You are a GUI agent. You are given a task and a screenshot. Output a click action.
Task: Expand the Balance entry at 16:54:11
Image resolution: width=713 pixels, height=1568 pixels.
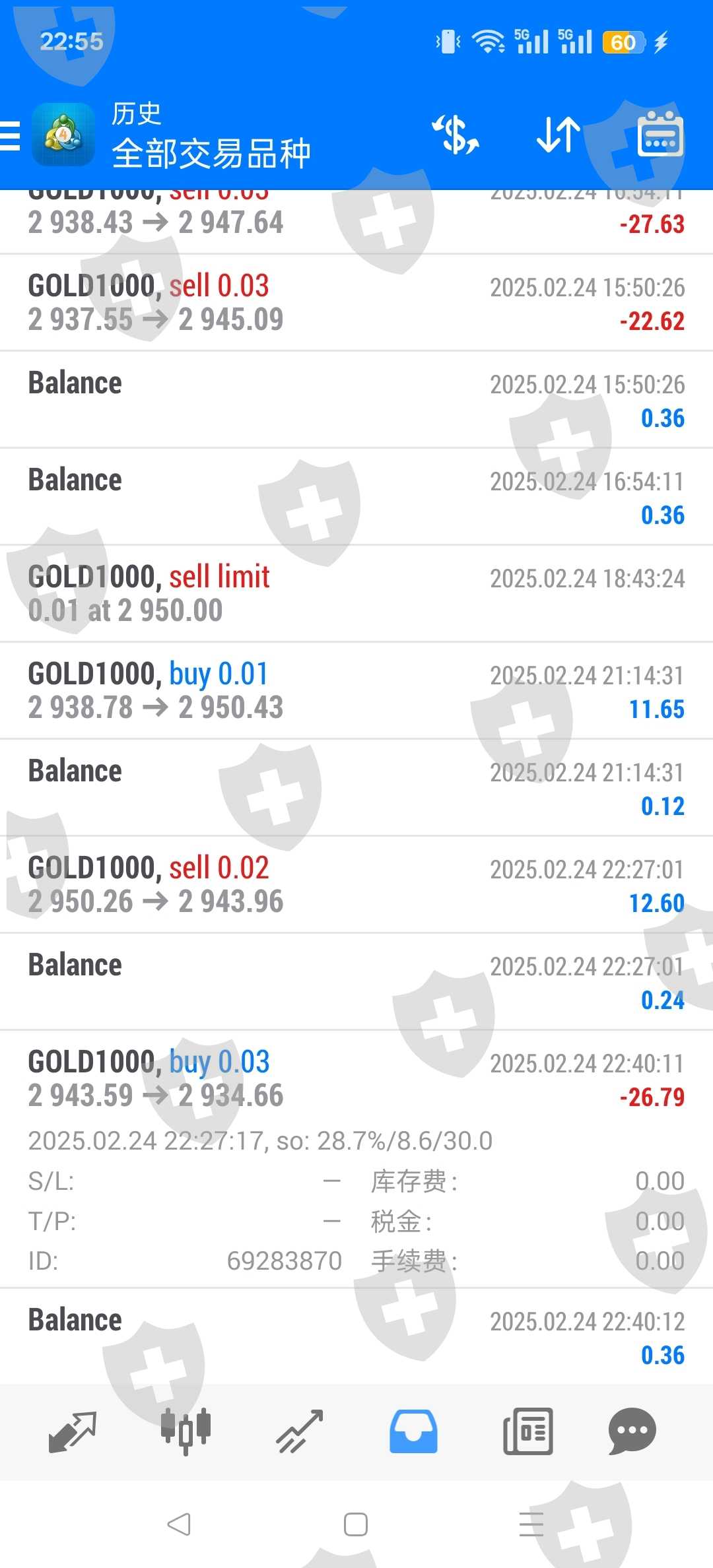[x=356, y=496]
